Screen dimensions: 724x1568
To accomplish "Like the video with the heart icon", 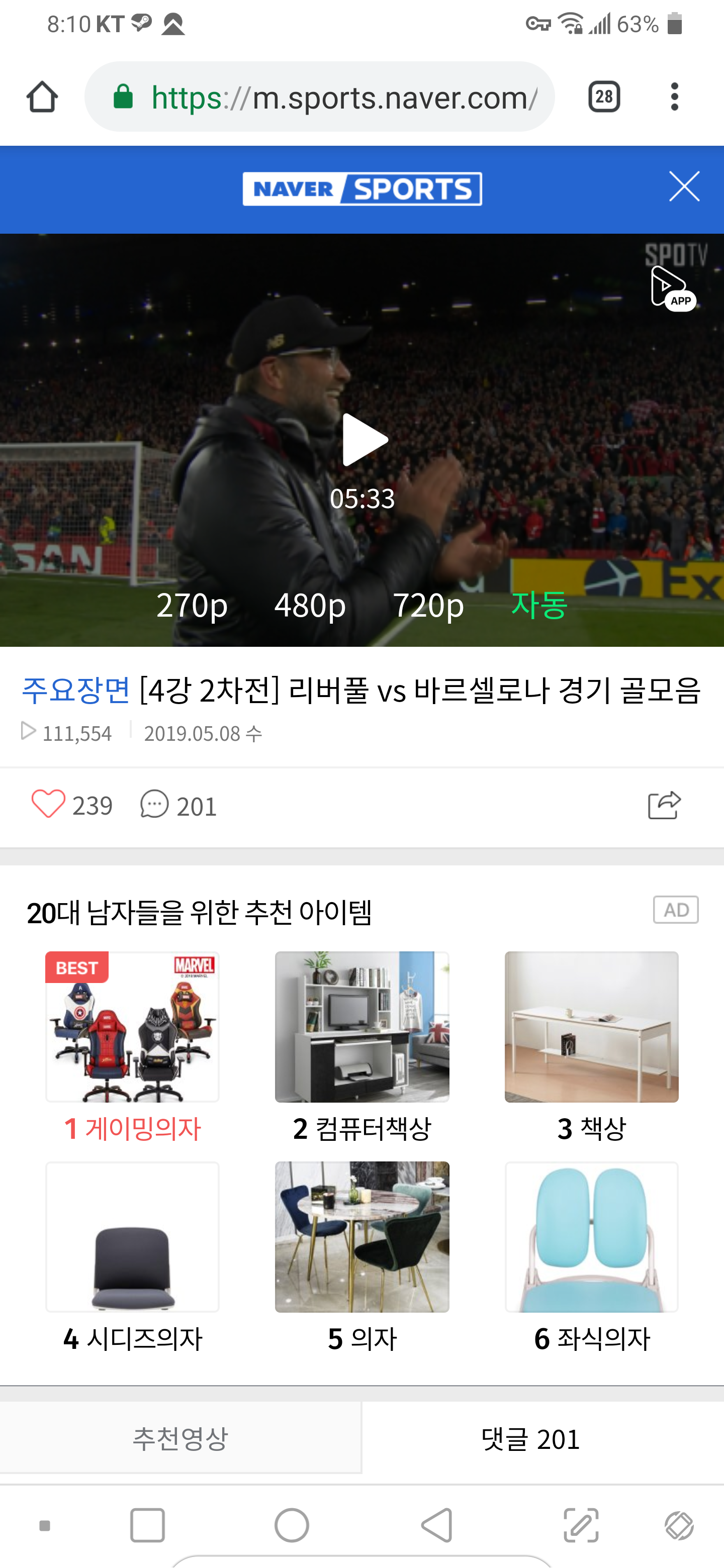I will 48,804.
